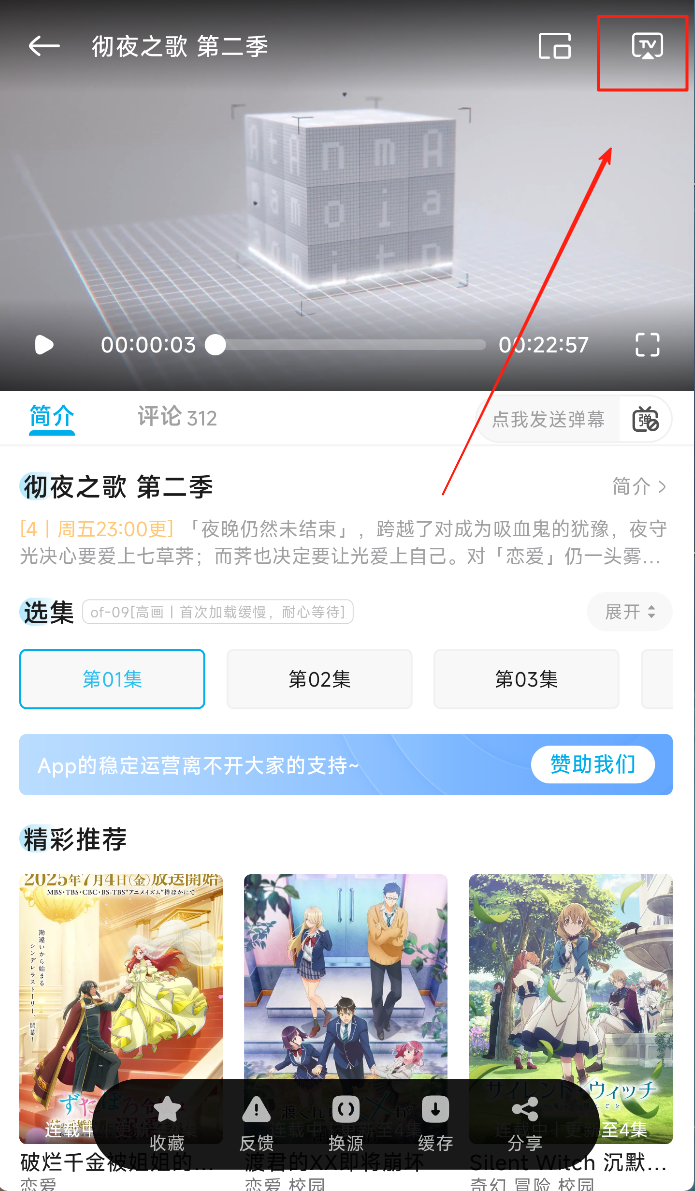Switch video source with 换源
This screenshot has width=695, height=1191.
click(346, 1122)
